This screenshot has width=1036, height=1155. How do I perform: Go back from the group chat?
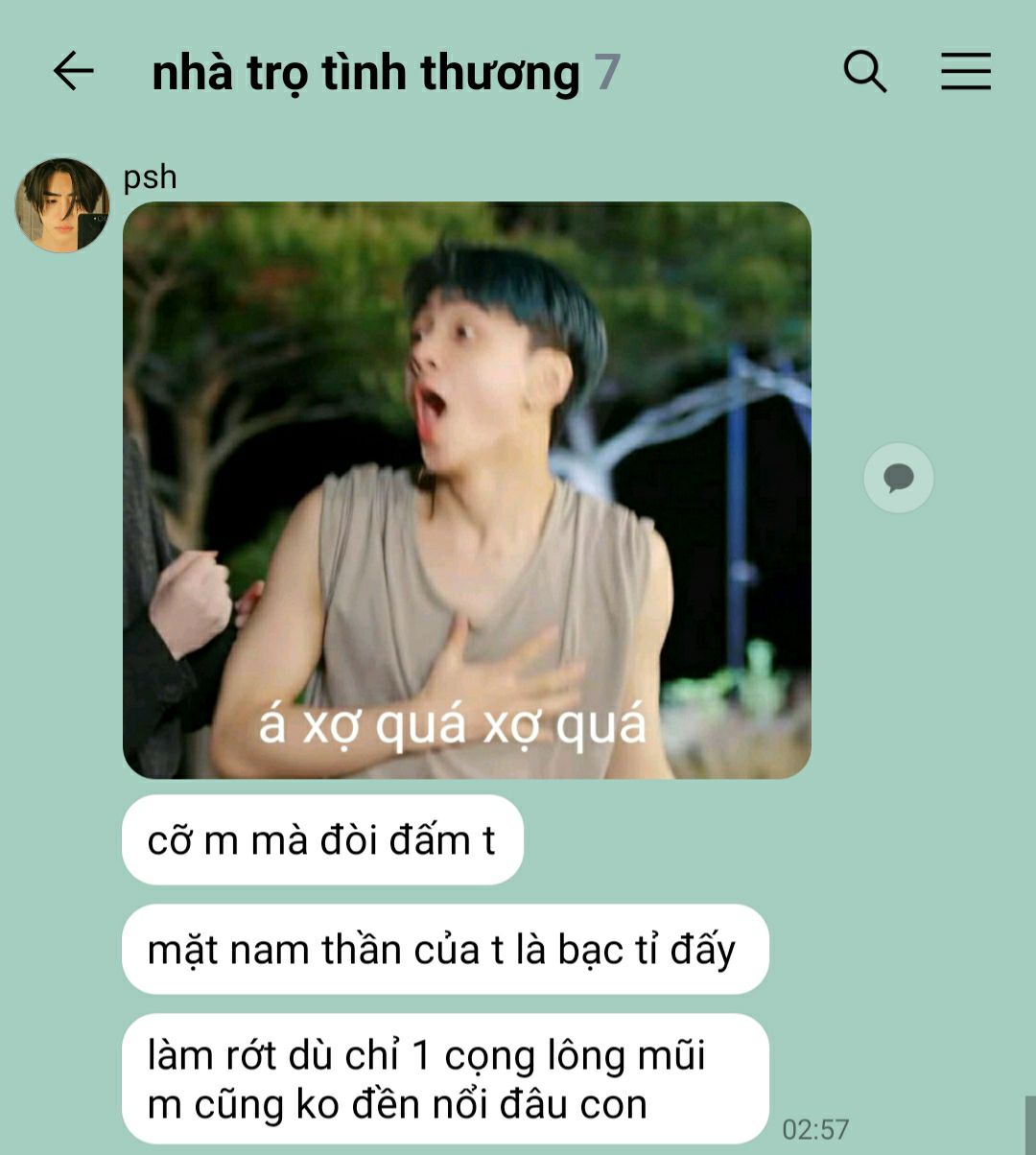pyautogui.click(x=73, y=72)
